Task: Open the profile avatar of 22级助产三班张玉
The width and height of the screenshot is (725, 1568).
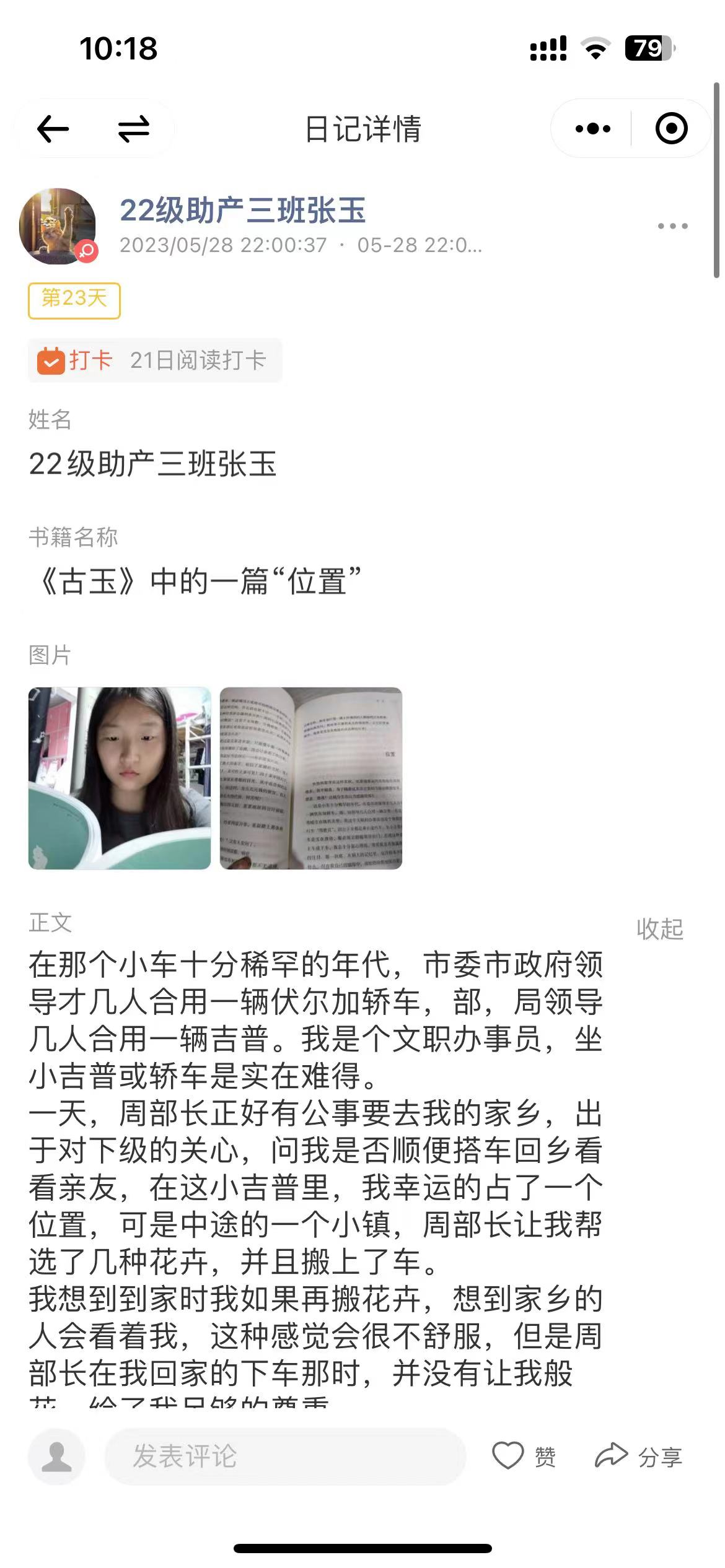Action: point(58,227)
